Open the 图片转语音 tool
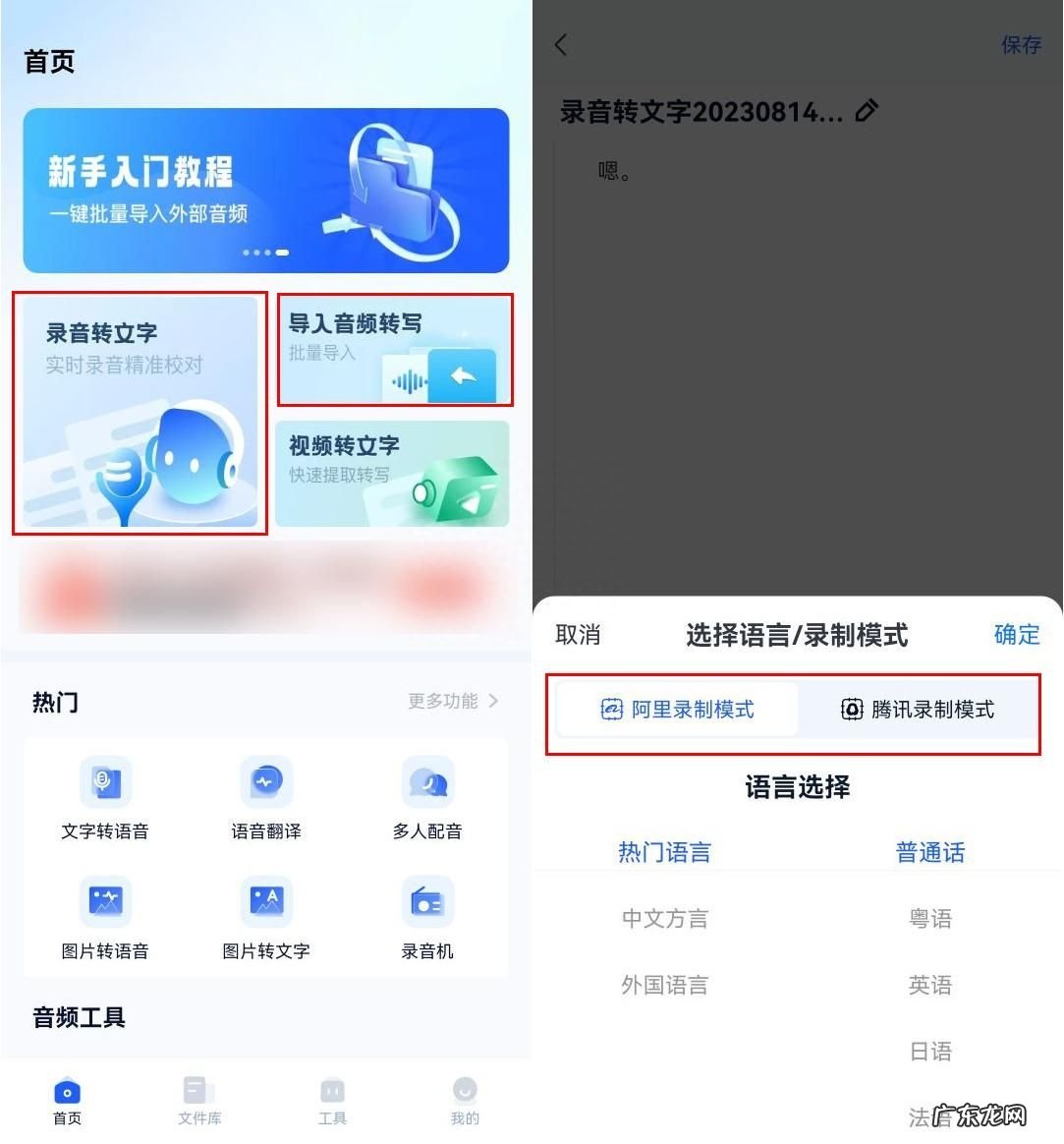Screen dimensions: 1064x1144 click(105, 918)
